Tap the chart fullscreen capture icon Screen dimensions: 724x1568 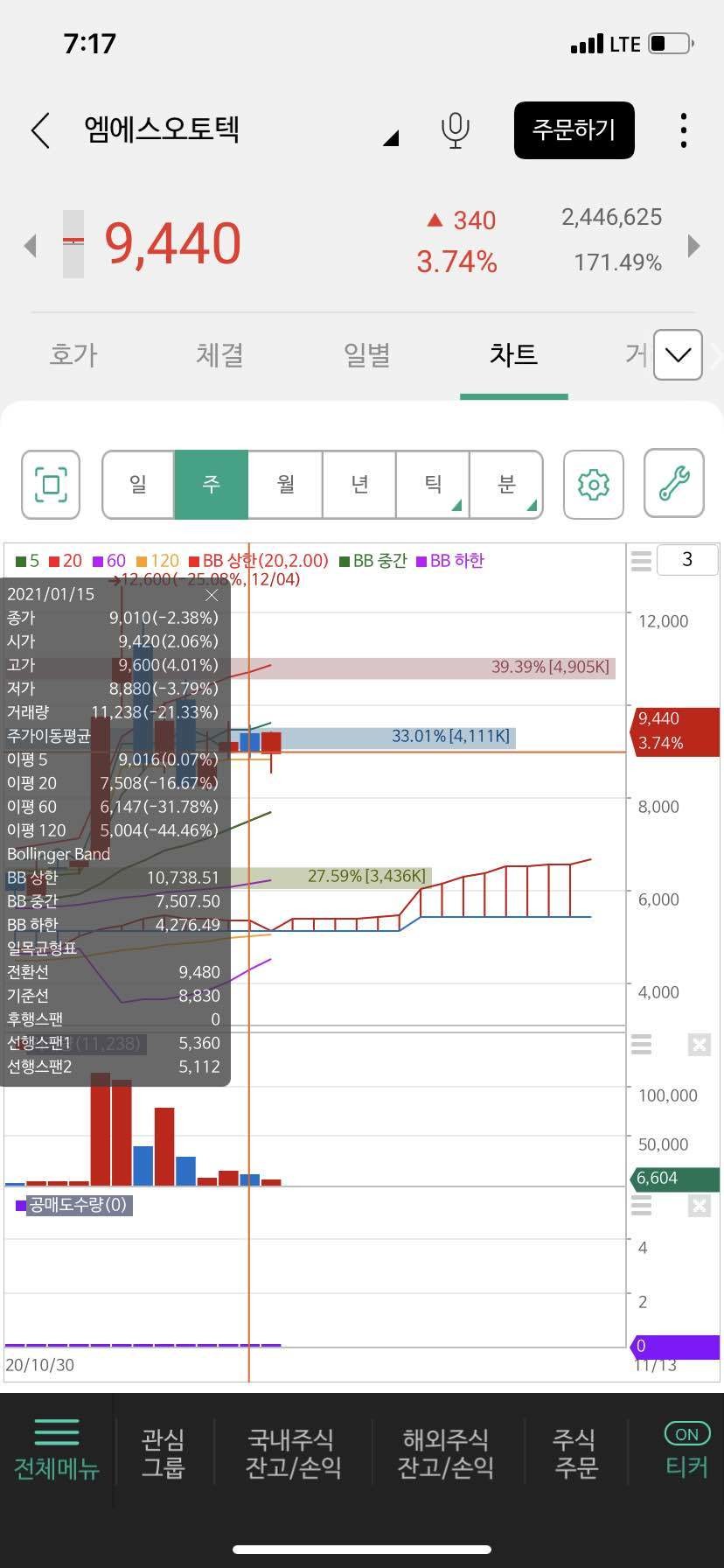(50, 485)
